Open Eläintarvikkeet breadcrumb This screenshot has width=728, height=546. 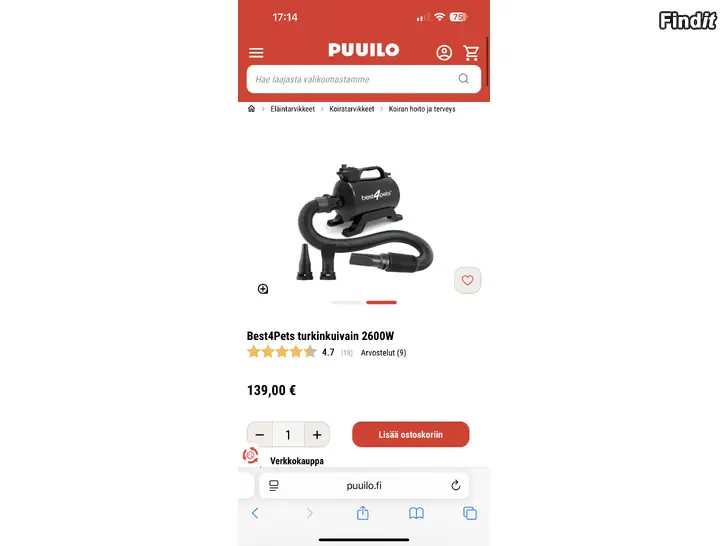coord(293,109)
